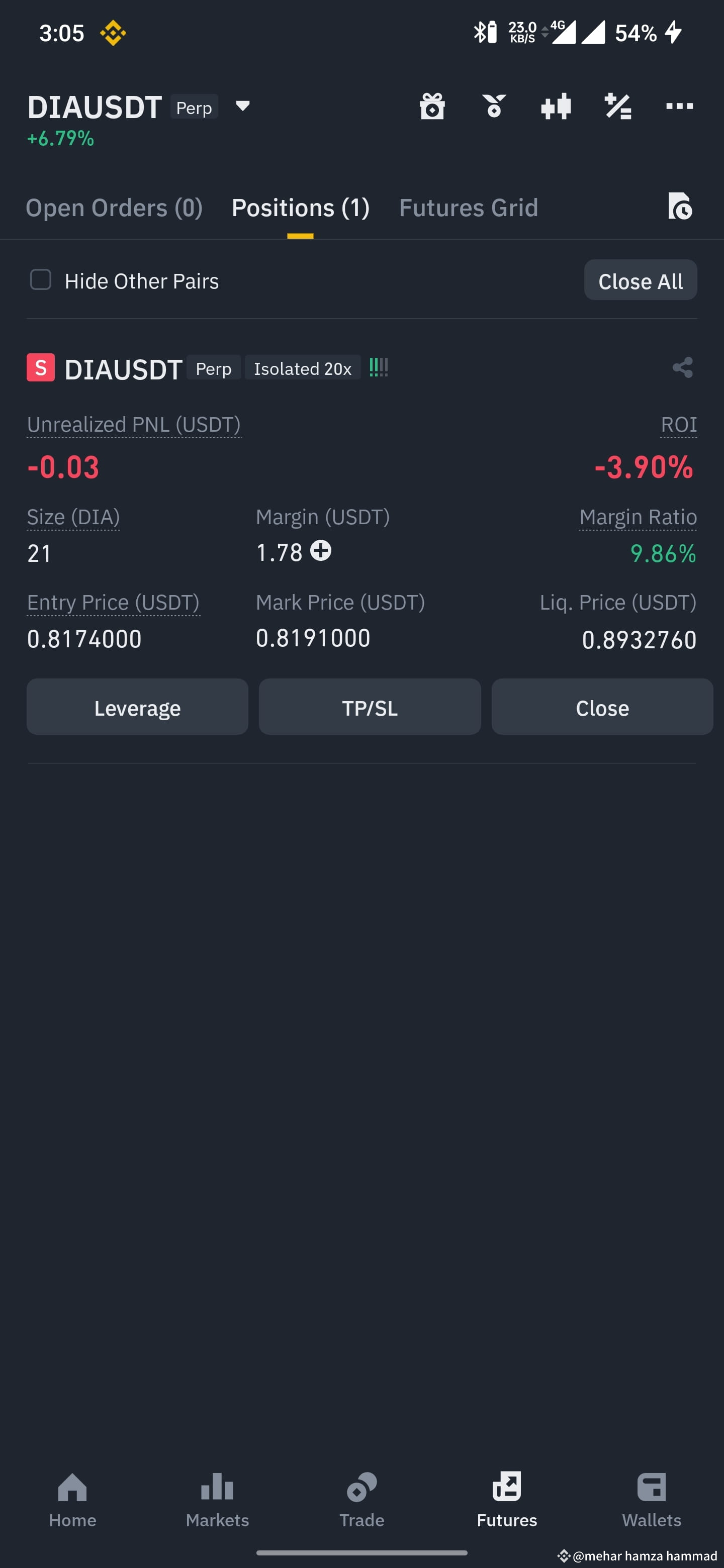Switch to the Open Orders tab
This screenshot has width=724, height=1568.
114,207
